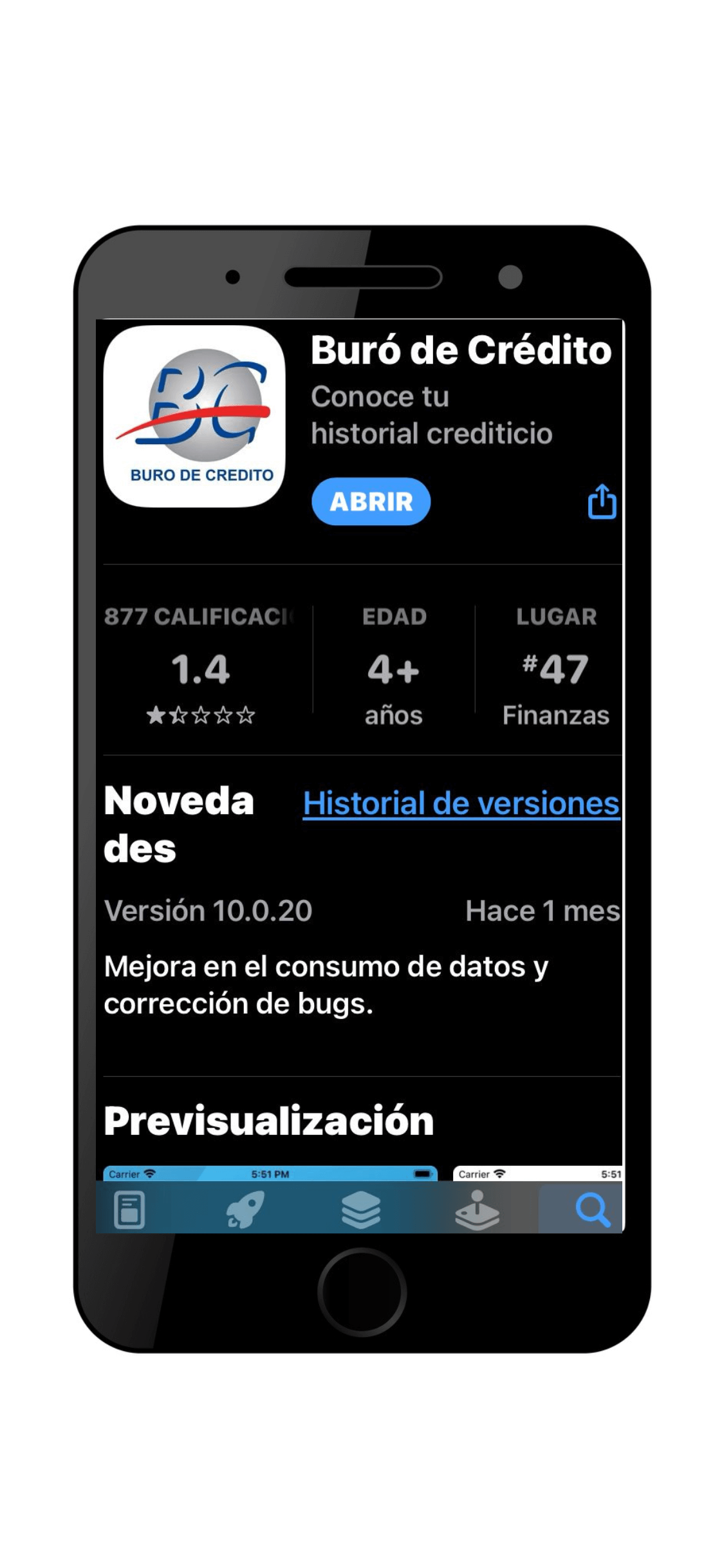Open the Hoy tab icon in tab bar
Image resolution: width=724 pixels, height=1568 pixels.
pos(129,1208)
